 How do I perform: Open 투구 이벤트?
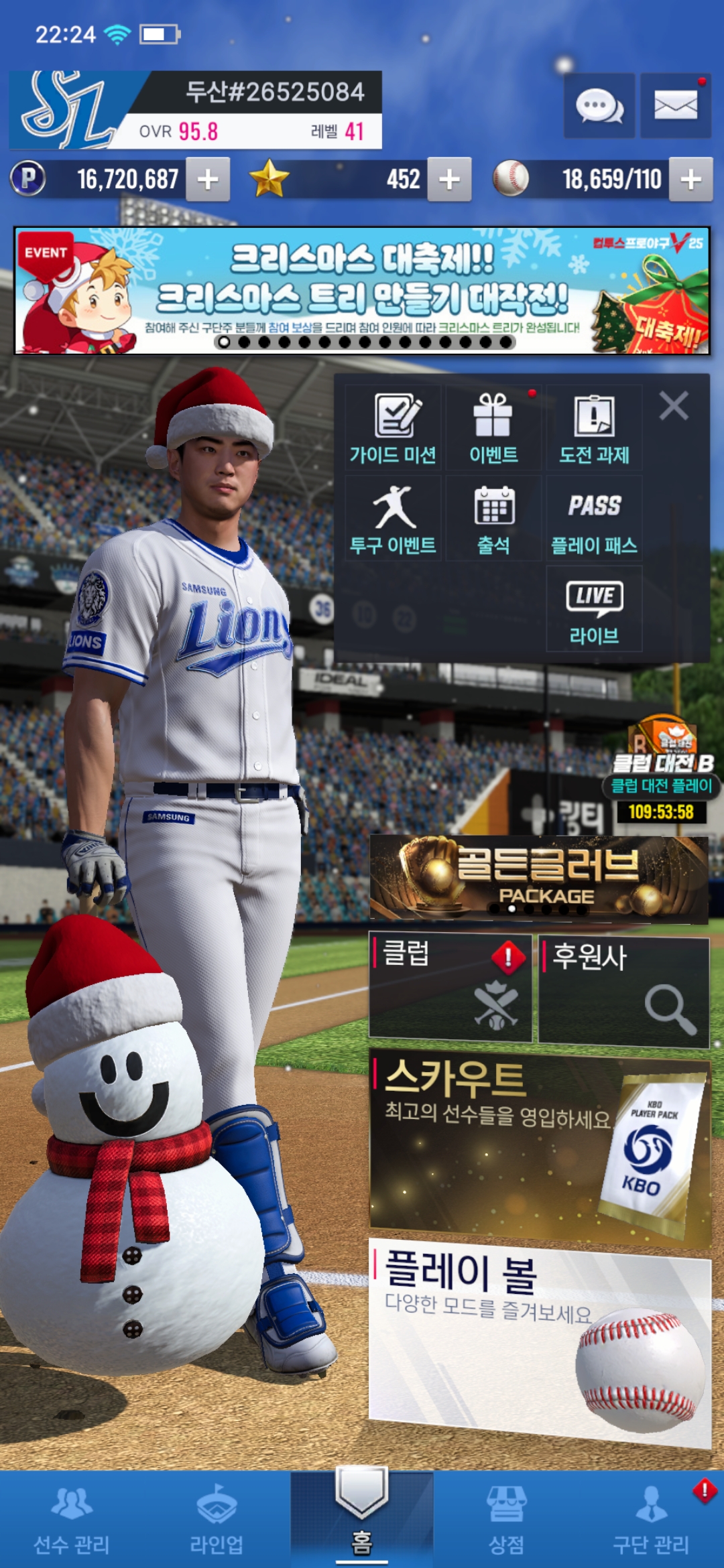coord(394,519)
